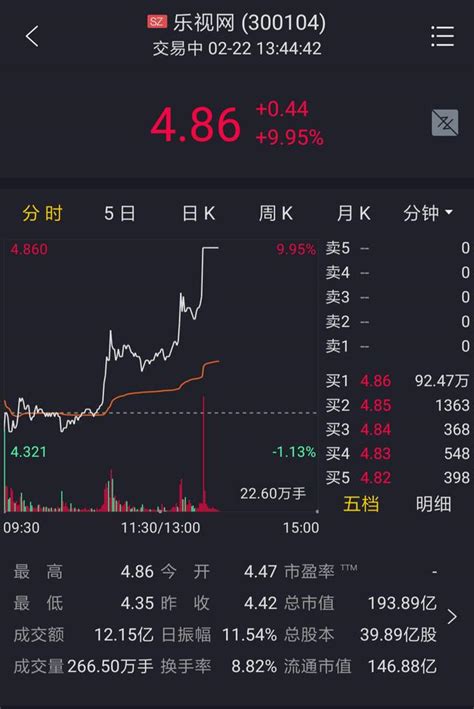
Task: Show the 周K weekly candlestick chart
Action: (x=275, y=213)
